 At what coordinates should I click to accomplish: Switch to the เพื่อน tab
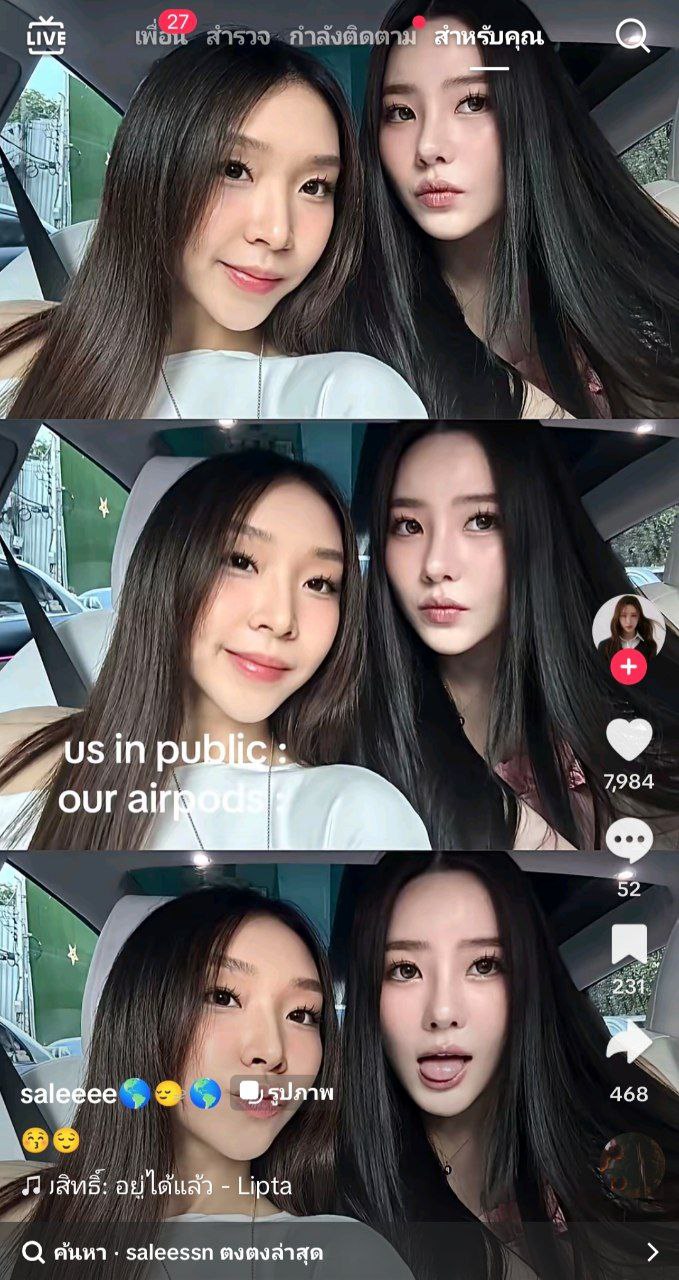161,38
